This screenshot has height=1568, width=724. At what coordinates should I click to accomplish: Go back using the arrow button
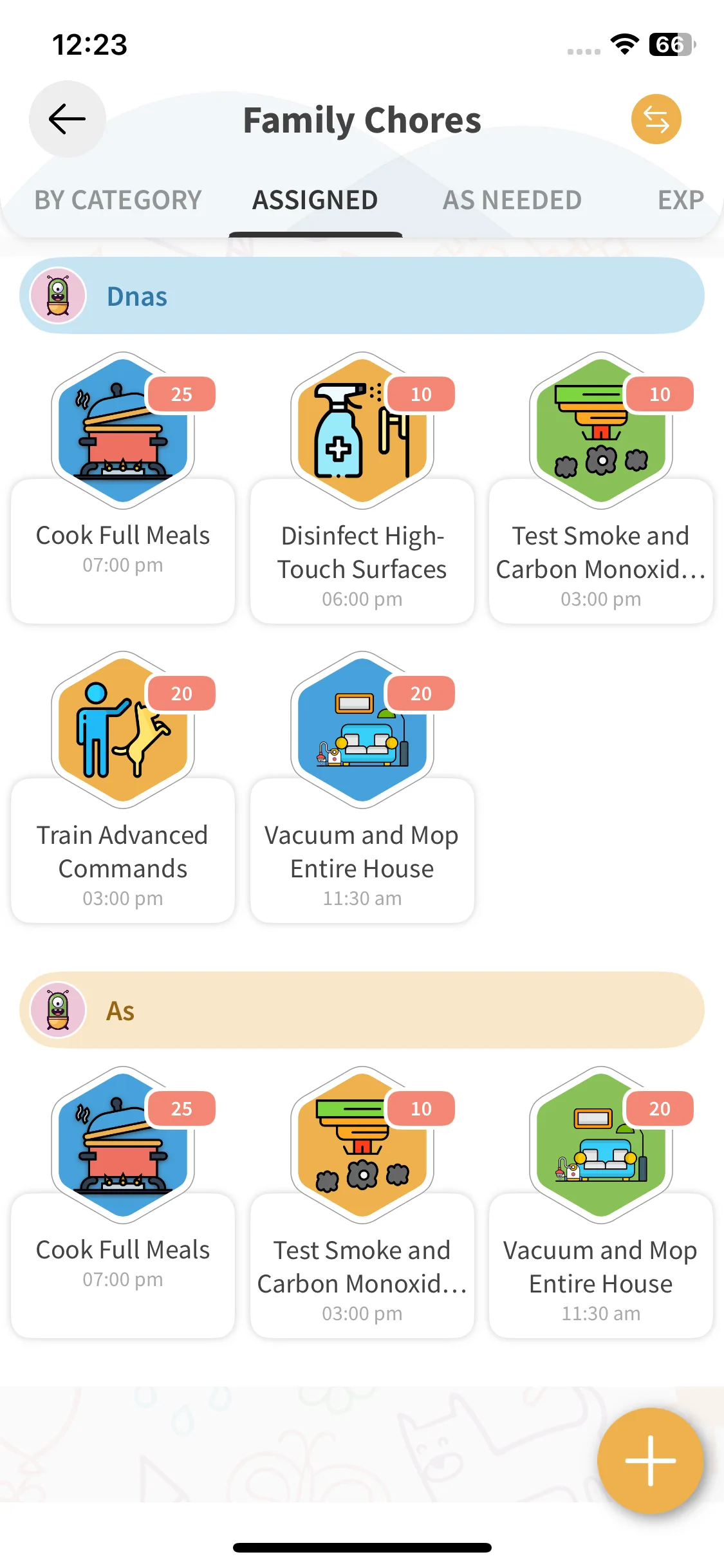coord(67,119)
